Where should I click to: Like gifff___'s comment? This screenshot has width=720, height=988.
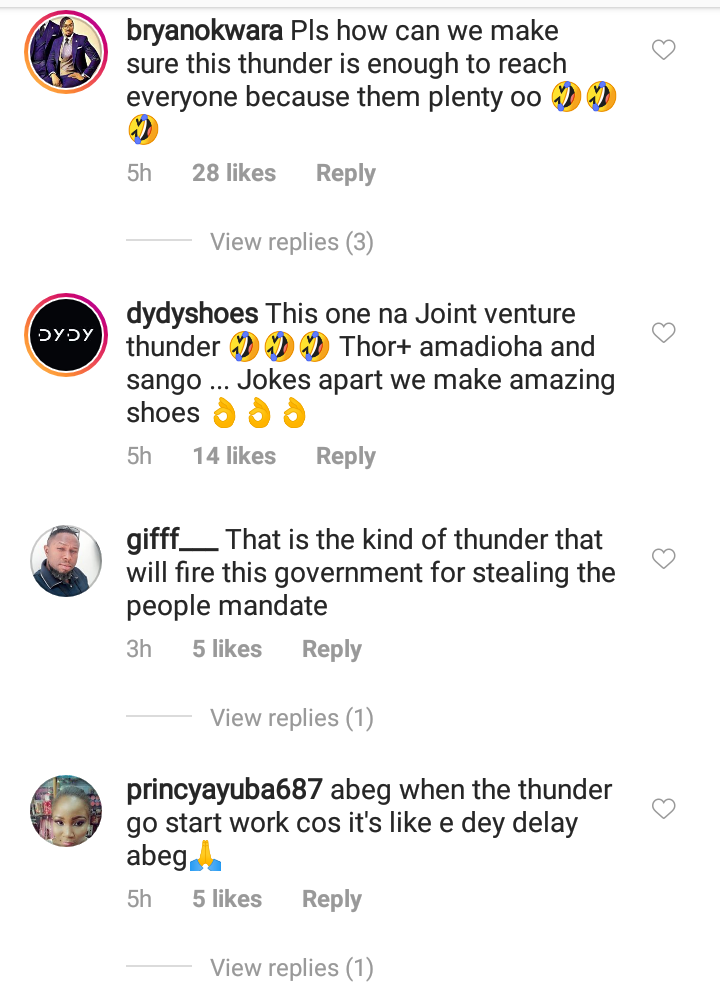tap(664, 559)
